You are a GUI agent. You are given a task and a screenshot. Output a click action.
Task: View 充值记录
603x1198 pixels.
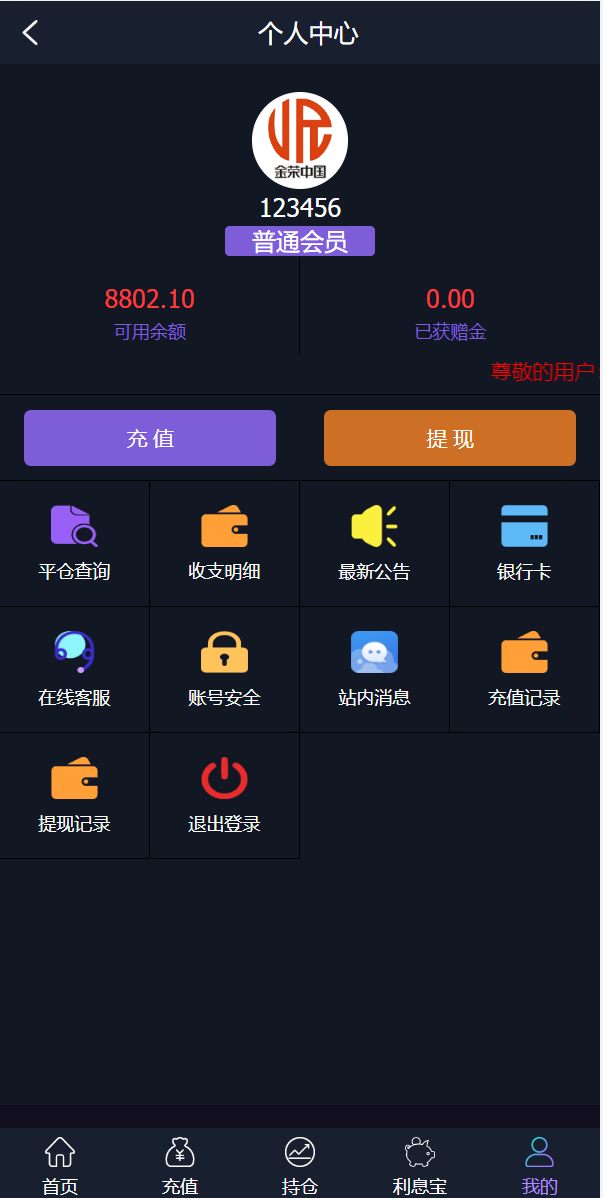click(524, 669)
